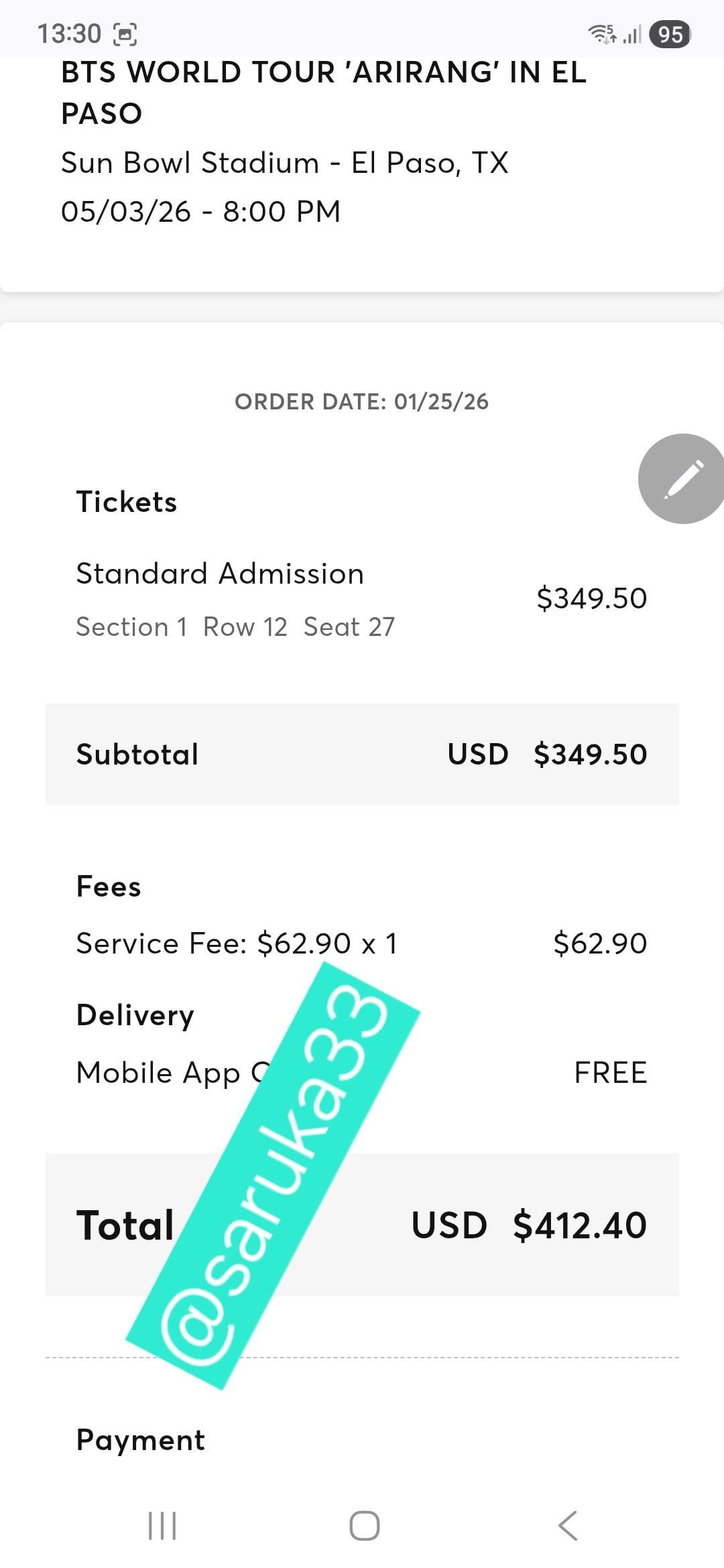724x1568 pixels.
Task: Go back with the system back button
Action: (x=567, y=1526)
